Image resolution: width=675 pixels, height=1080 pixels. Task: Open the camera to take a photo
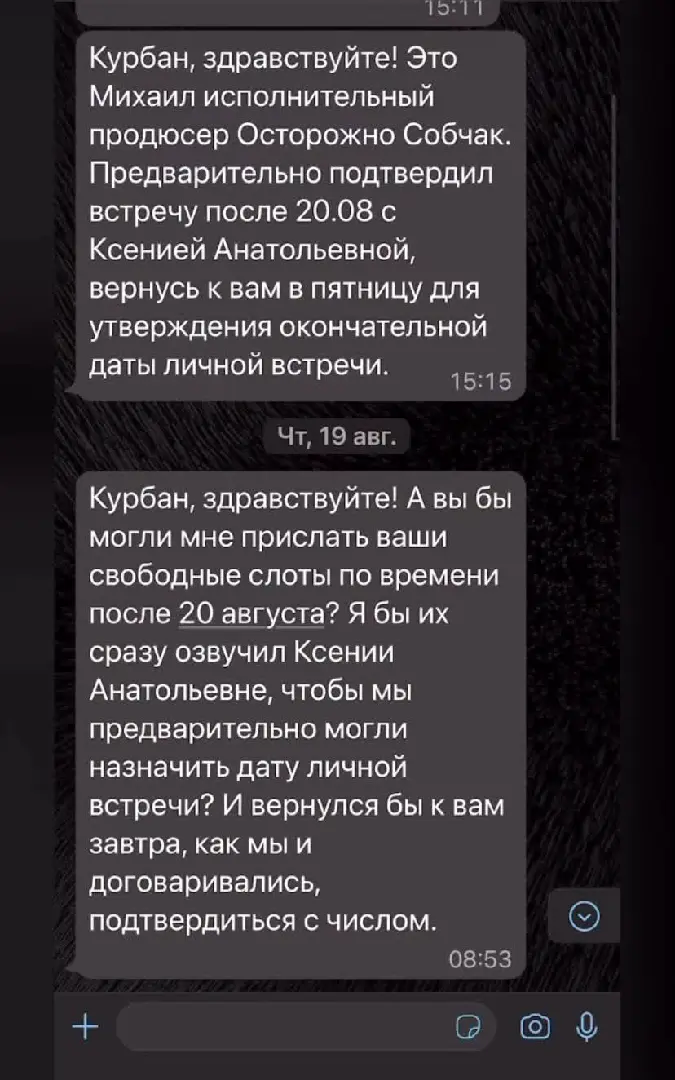tap(536, 1026)
